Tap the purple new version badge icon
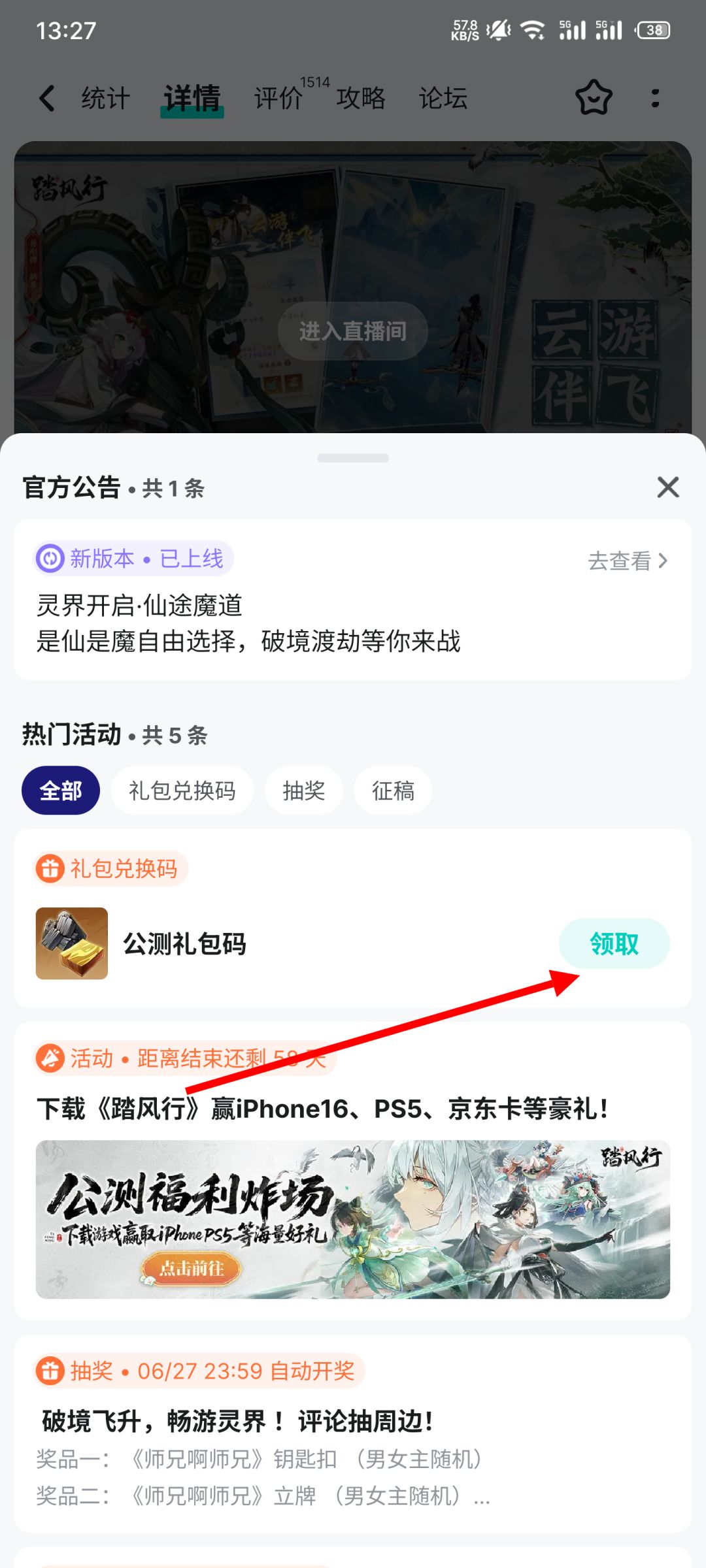Image resolution: width=706 pixels, height=1568 pixels. coord(51,559)
